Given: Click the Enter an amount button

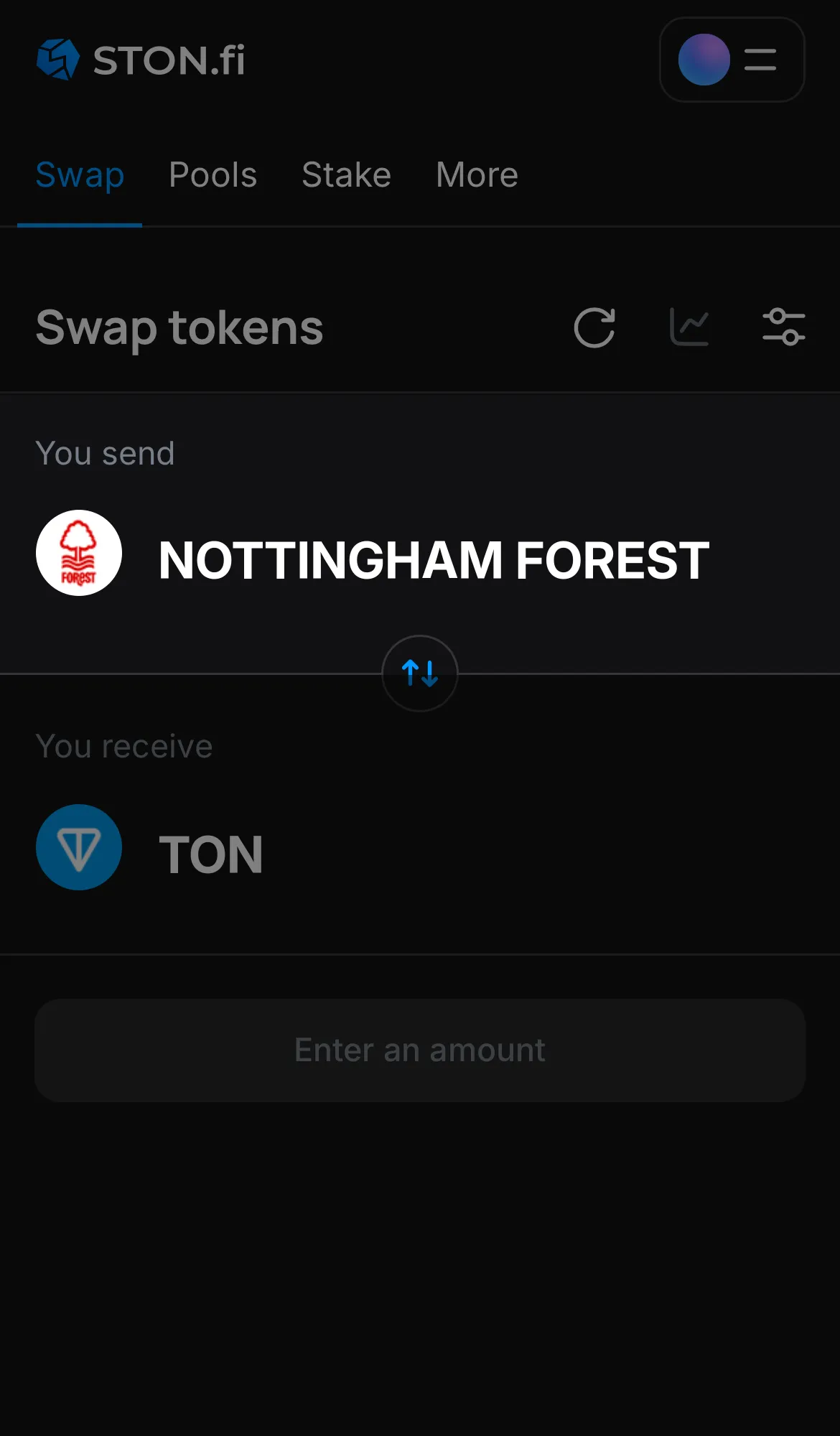Looking at the screenshot, I should click(x=420, y=1050).
